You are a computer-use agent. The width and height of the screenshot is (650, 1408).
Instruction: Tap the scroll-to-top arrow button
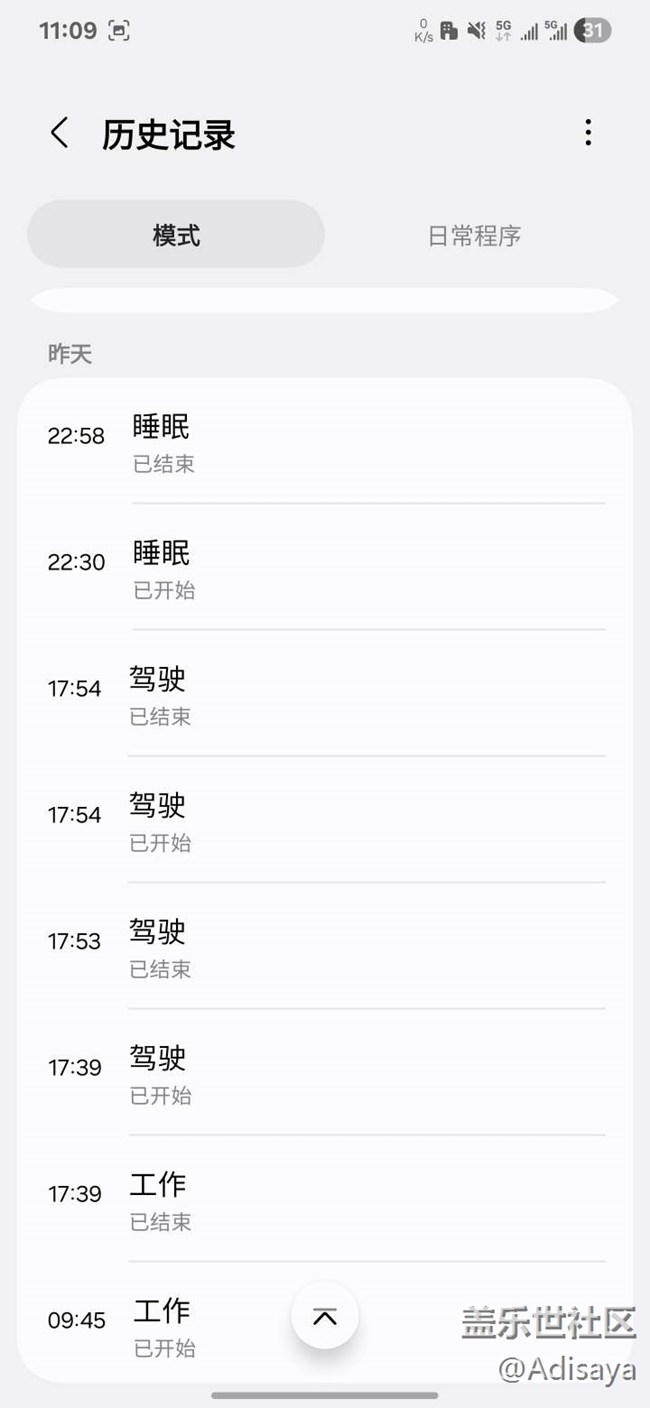[x=325, y=1316]
